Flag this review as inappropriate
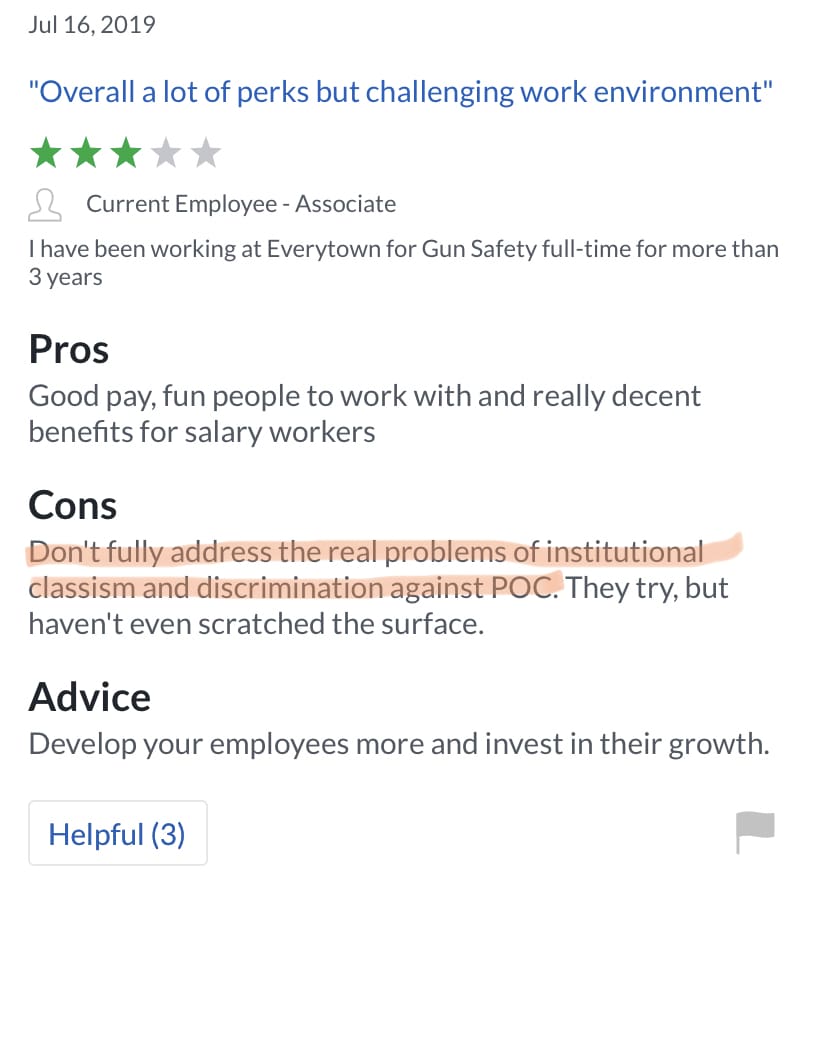 755,831
